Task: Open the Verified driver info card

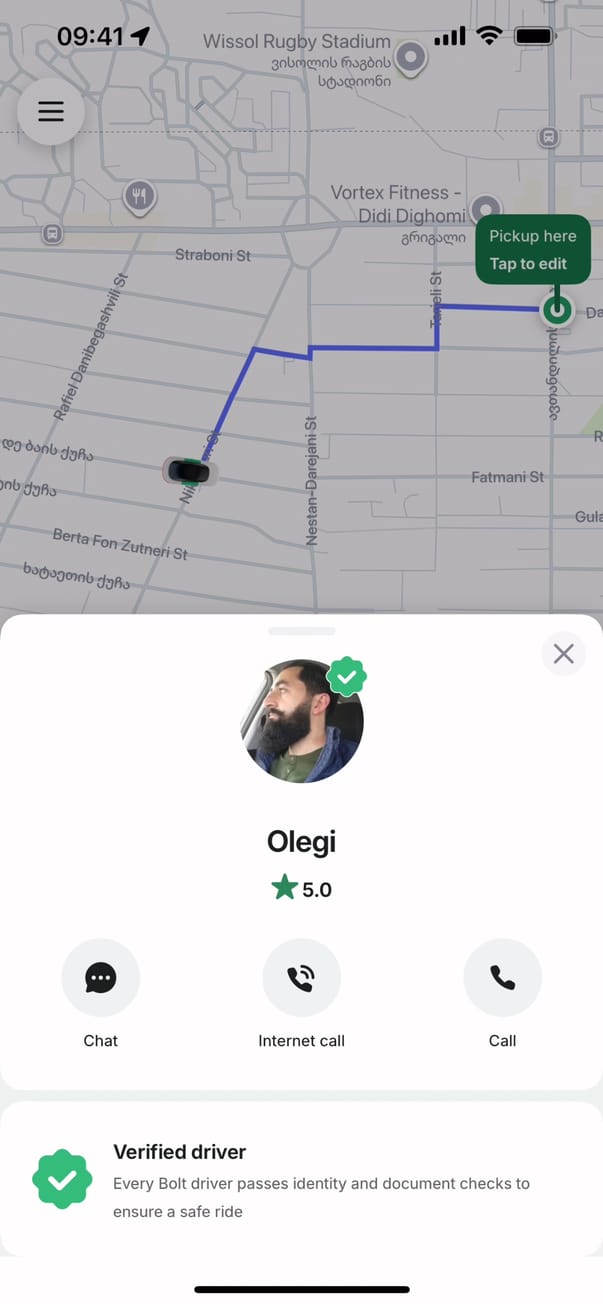Action: [301, 1180]
